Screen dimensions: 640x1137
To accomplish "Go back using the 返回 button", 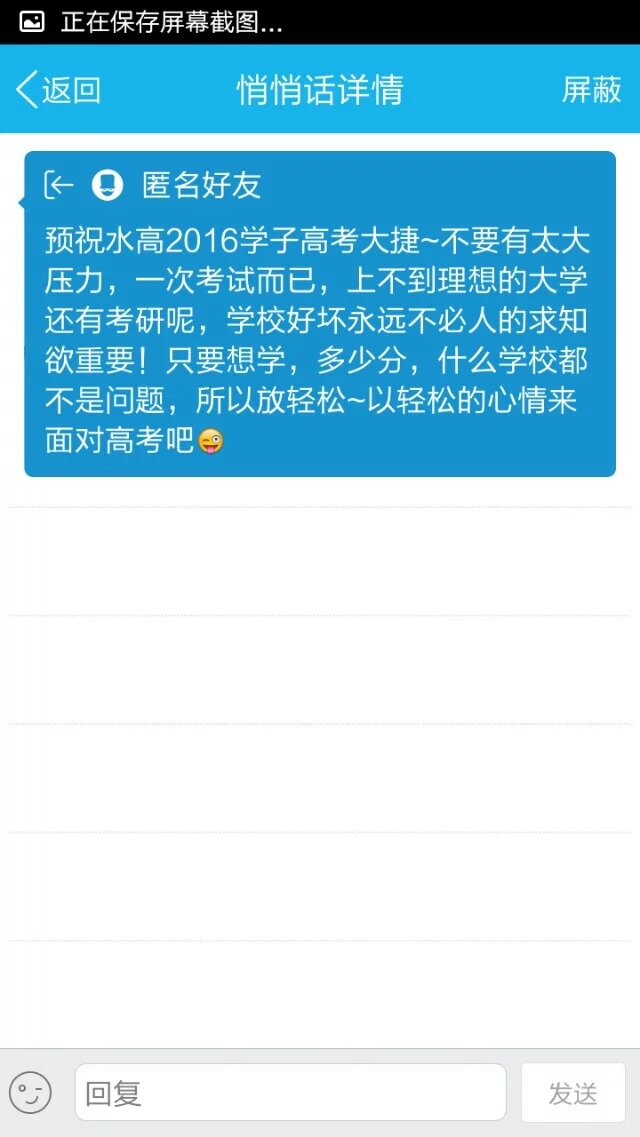I will click(x=59, y=90).
